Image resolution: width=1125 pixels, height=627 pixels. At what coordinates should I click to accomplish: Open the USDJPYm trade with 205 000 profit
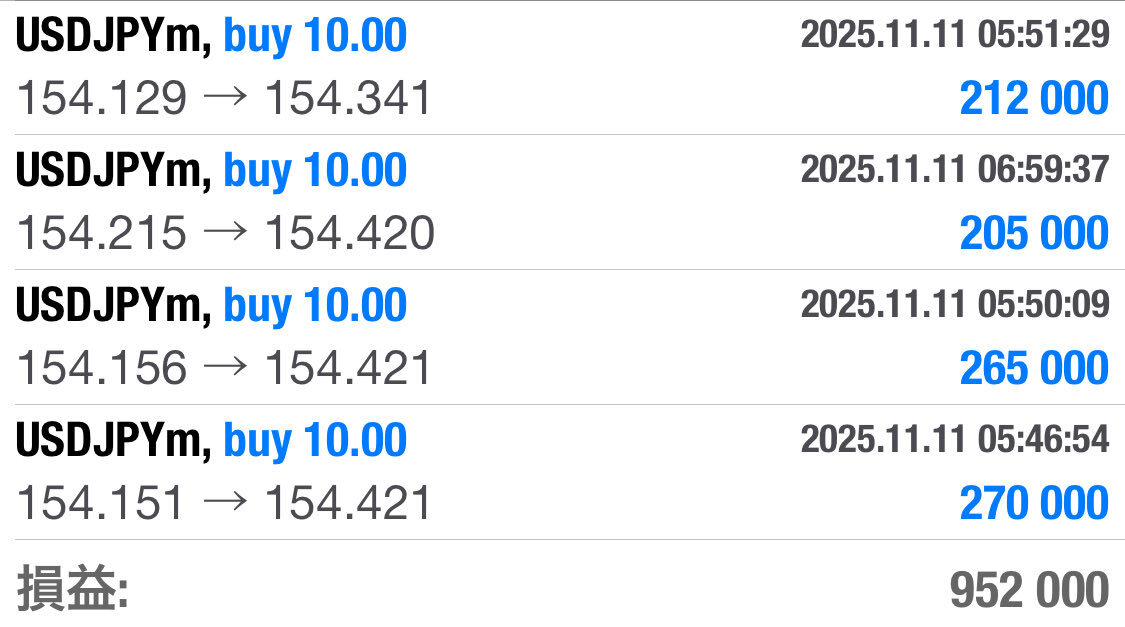click(x=562, y=202)
